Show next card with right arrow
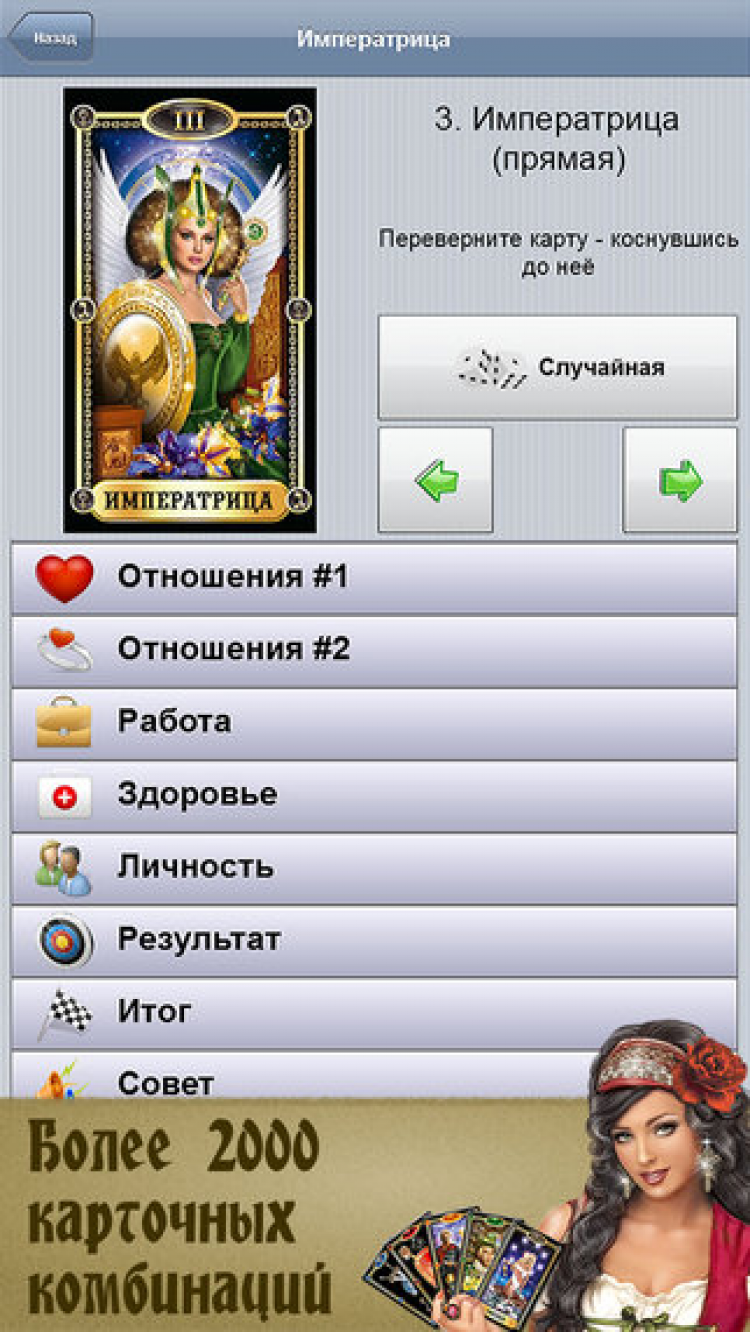750x1332 pixels. (680, 481)
